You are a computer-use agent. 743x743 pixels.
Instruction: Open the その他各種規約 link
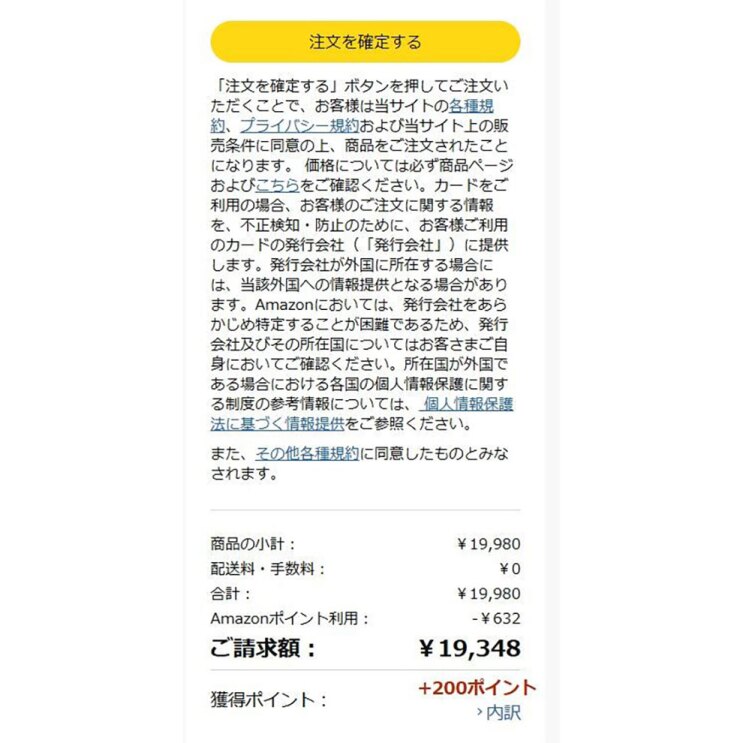pyautogui.click(x=307, y=453)
